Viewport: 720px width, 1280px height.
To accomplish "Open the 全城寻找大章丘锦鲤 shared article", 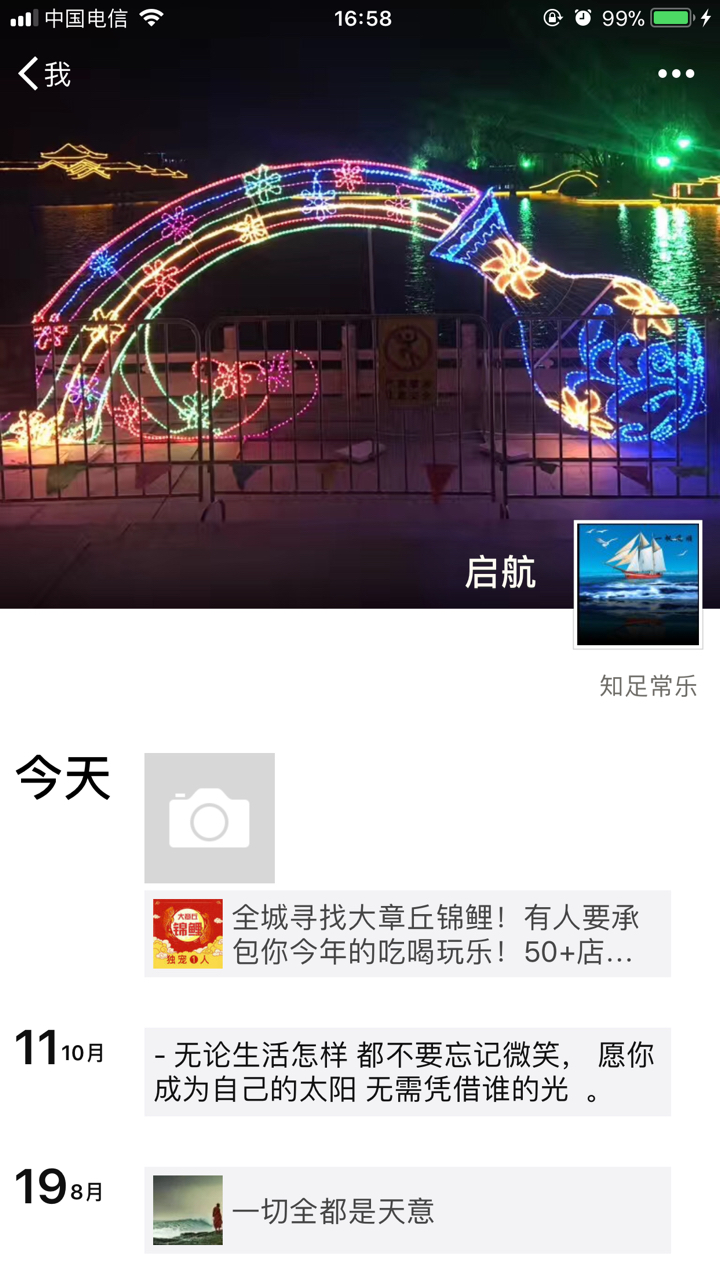I will [407, 933].
